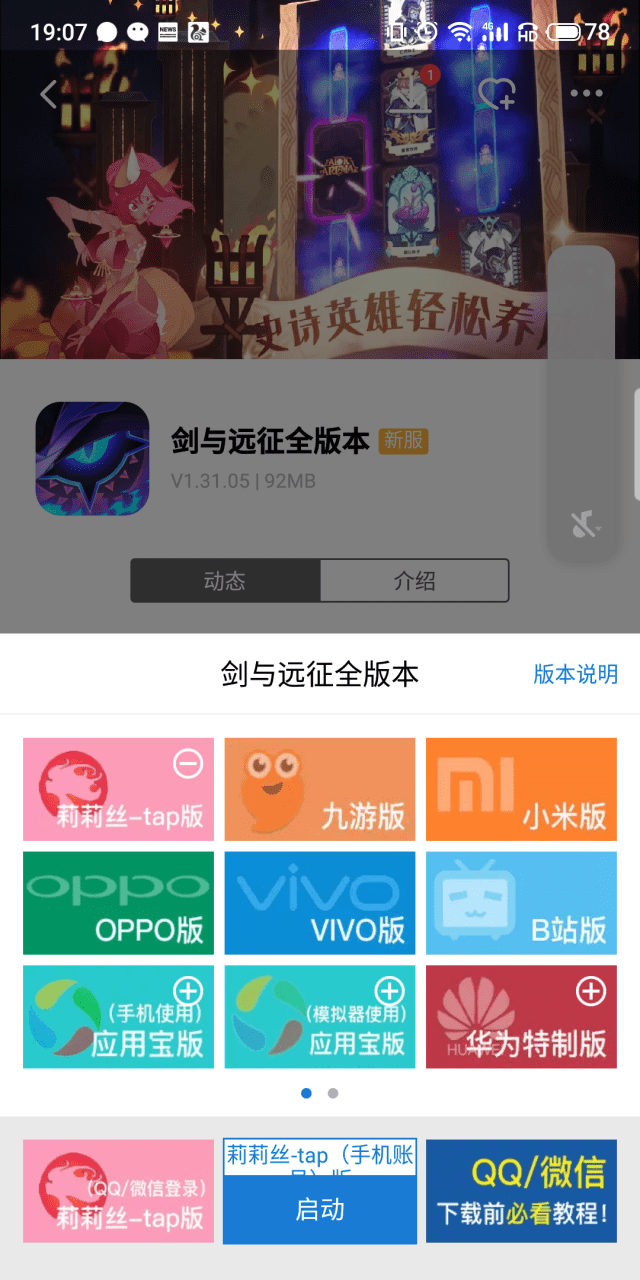Select the VIVO版 version tile
This screenshot has width=640, height=1280.
pyautogui.click(x=320, y=903)
